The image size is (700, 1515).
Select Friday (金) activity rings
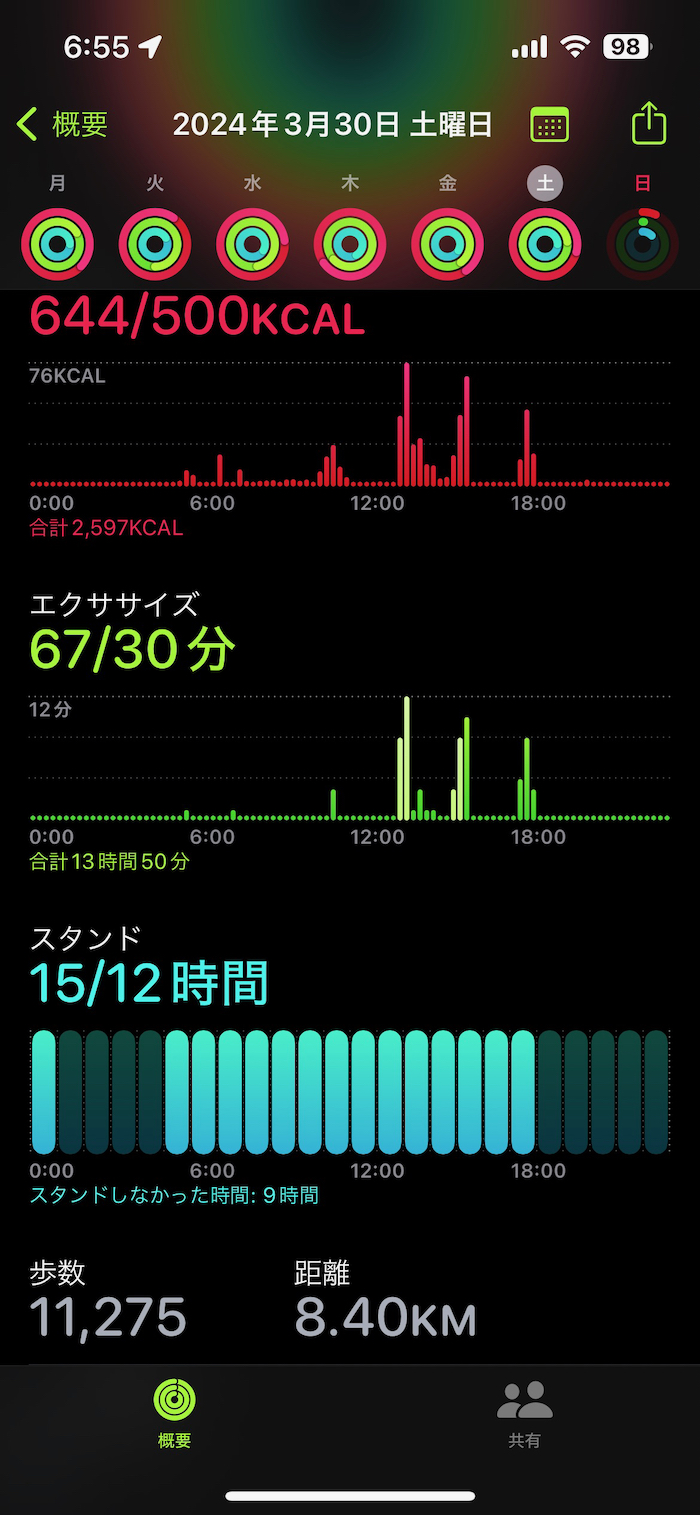point(448,244)
